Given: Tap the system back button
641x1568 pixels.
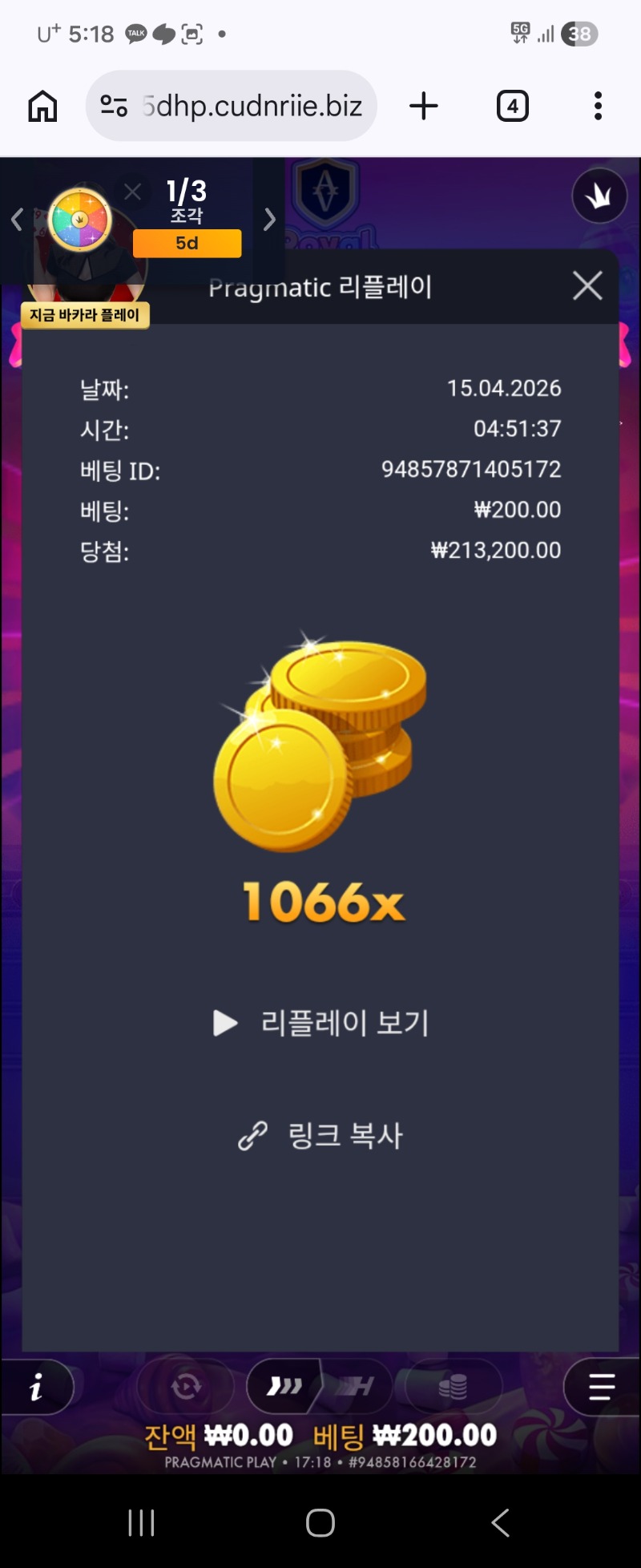Looking at the screenshot, I should pyautogui.click(x=500, y=1522).
